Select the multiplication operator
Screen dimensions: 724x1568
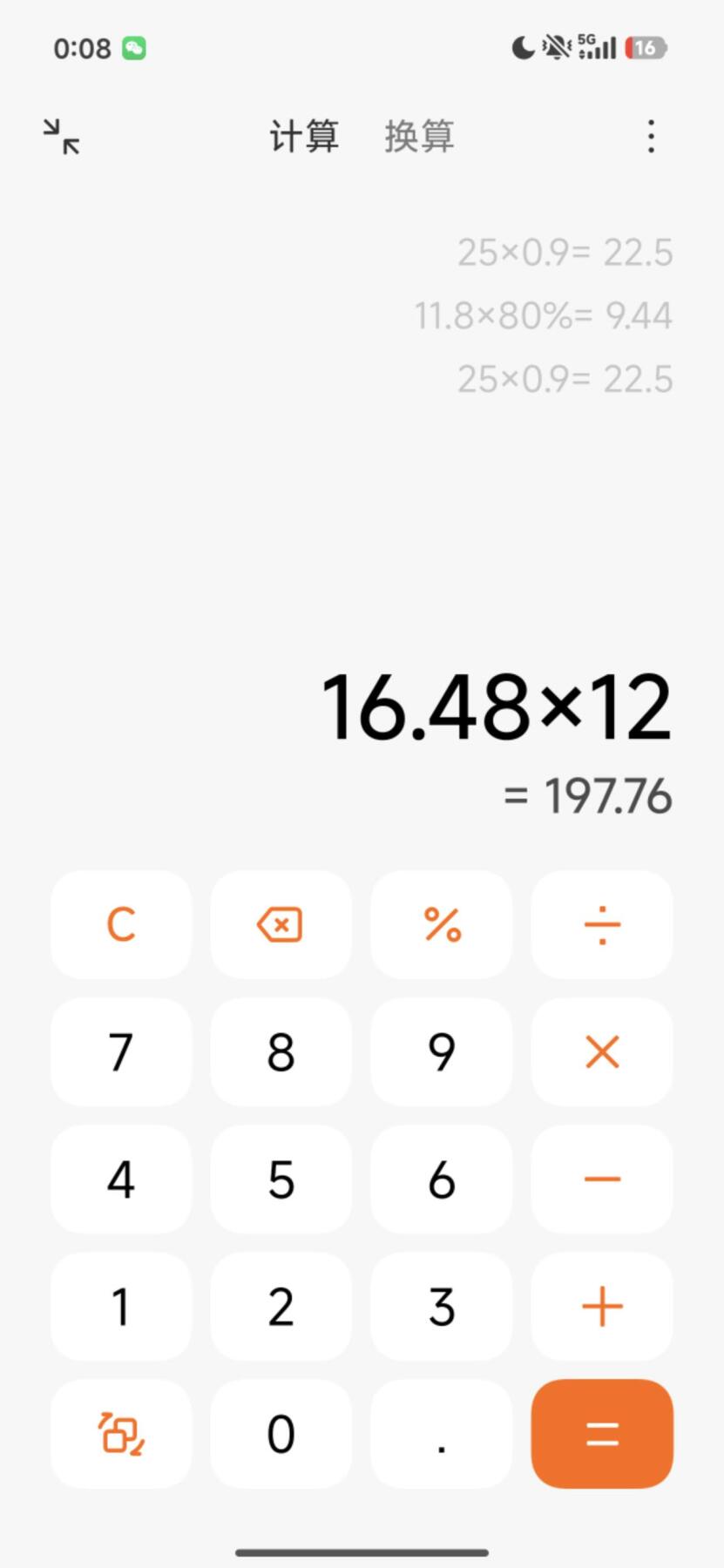602,1051
